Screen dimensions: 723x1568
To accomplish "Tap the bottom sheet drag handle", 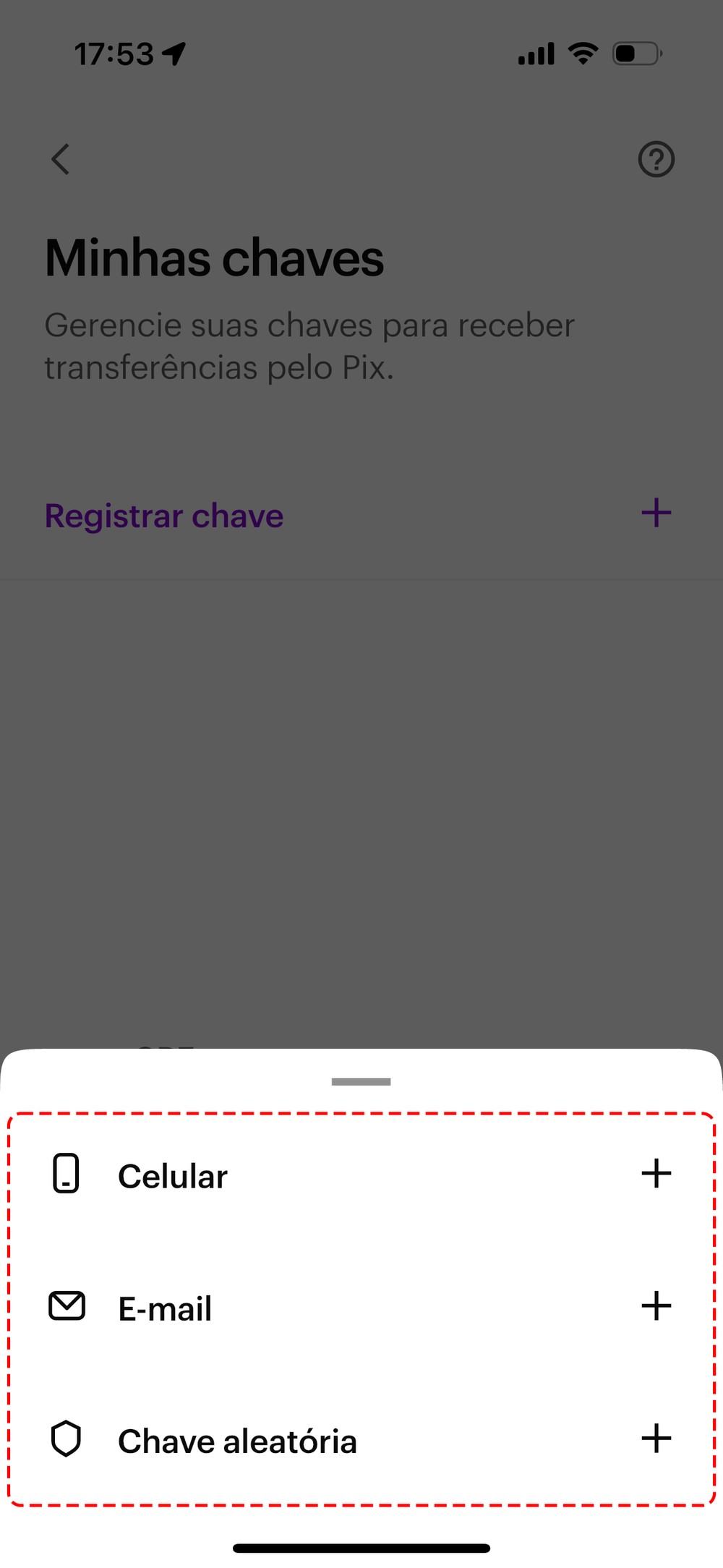I will point(361,1082).
